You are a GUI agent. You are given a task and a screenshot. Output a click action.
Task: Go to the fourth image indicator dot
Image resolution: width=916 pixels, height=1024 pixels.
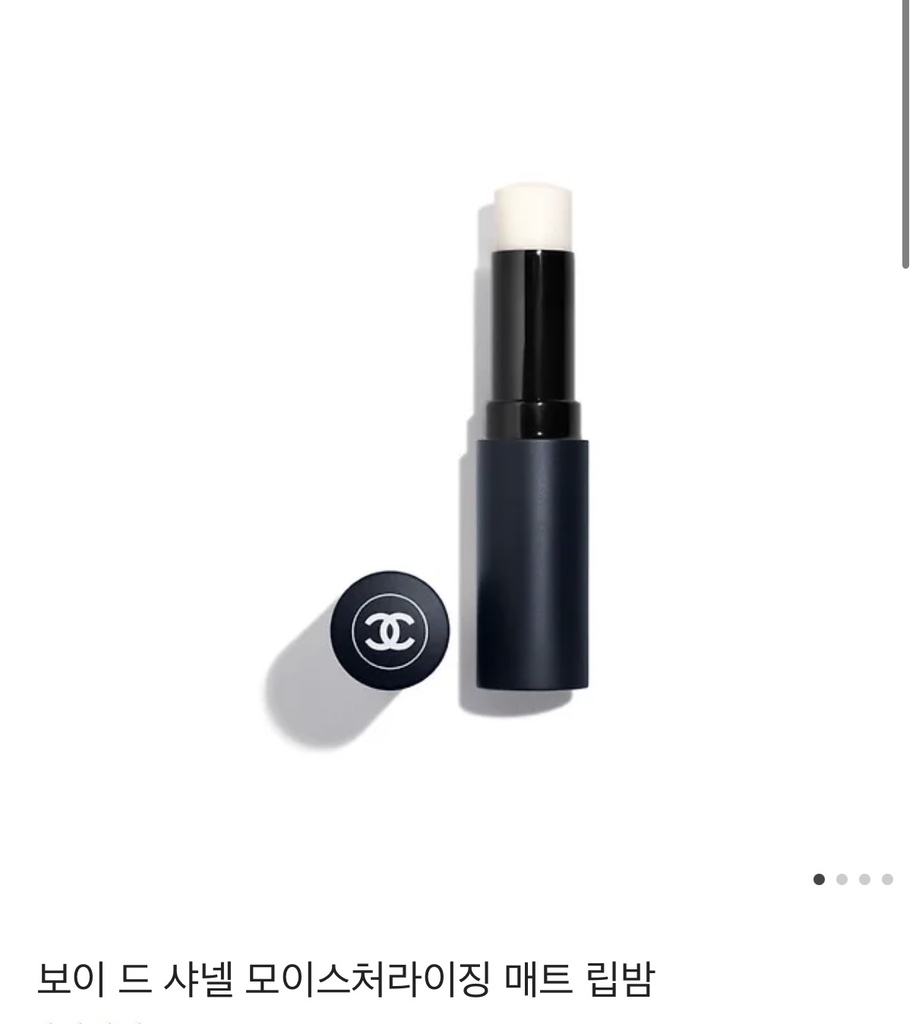(887, 879)
